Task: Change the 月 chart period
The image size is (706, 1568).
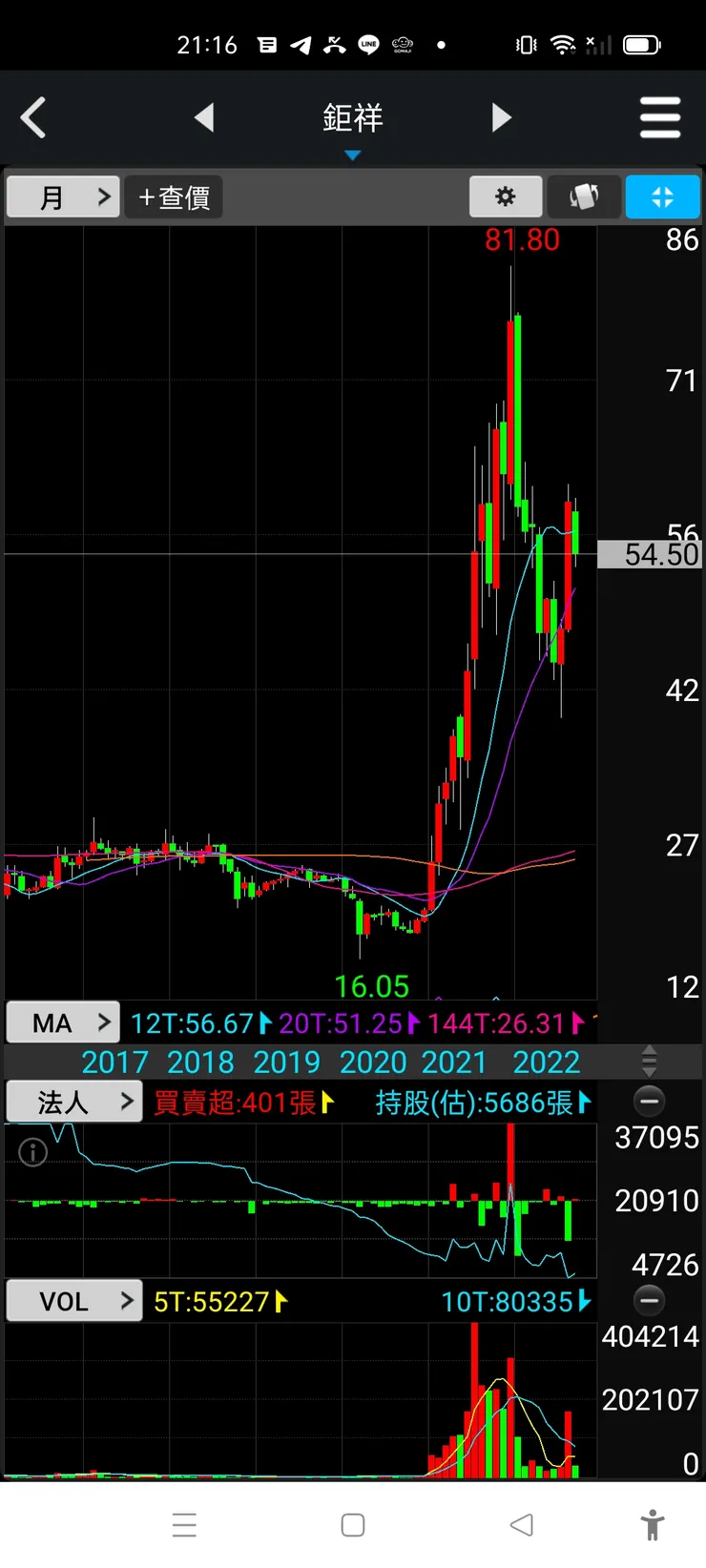Action: pyautogui.click(x=63, y=197)
